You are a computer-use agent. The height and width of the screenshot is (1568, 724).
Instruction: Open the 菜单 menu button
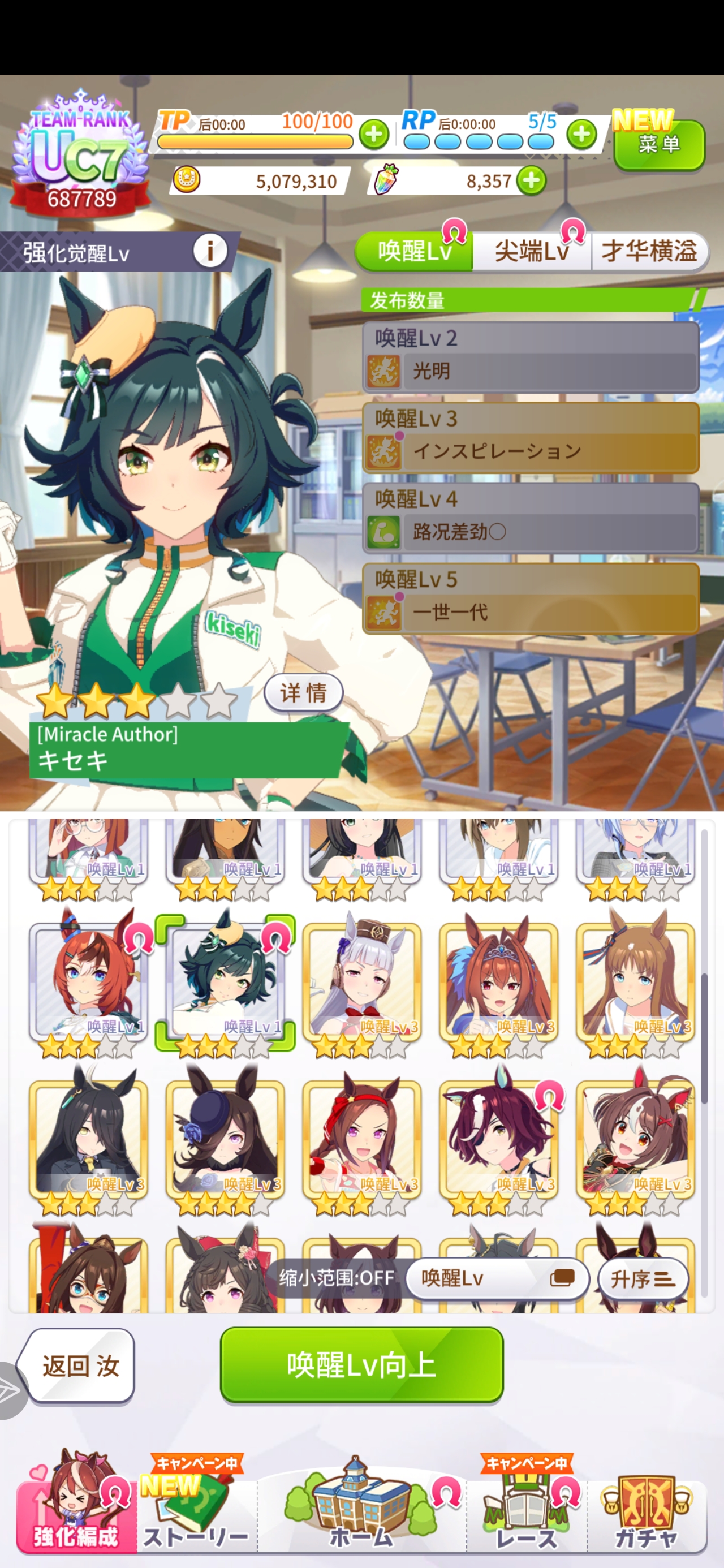(x=658, y=144)
